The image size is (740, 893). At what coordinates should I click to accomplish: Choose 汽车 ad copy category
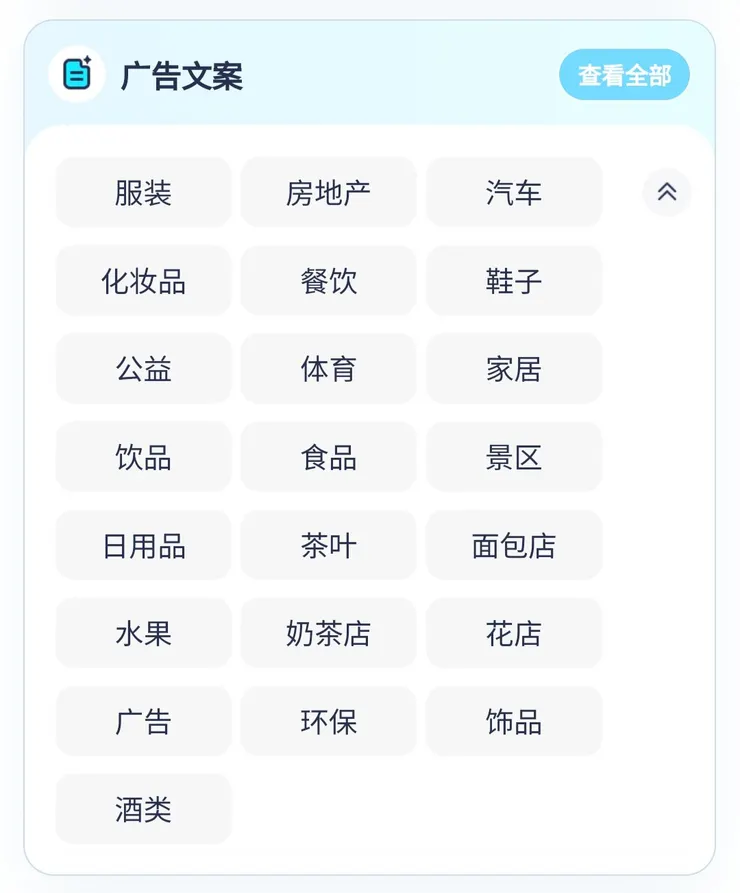click(514, 193)
